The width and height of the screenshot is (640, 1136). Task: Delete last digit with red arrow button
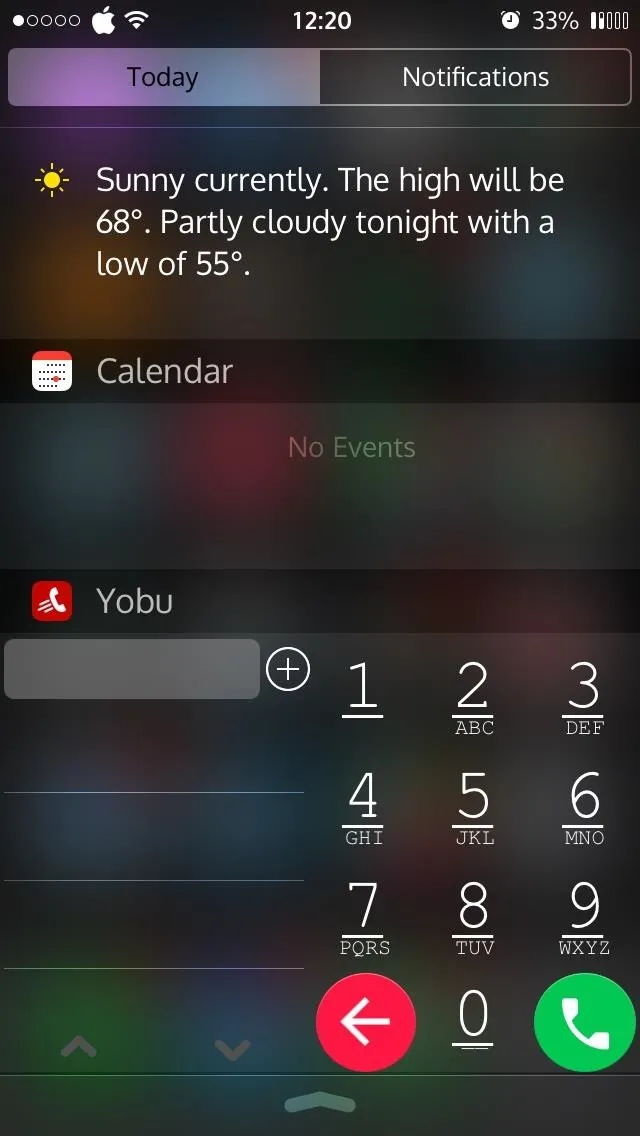click(366, 1022)
